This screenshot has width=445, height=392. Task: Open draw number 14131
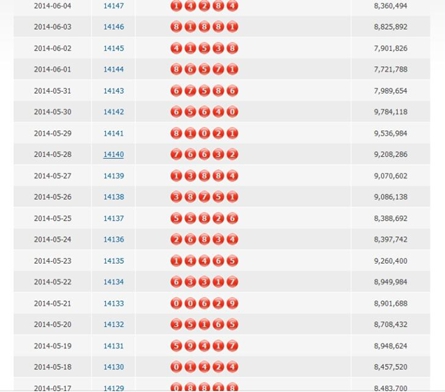pyautogui.click(x=114, y=346)
